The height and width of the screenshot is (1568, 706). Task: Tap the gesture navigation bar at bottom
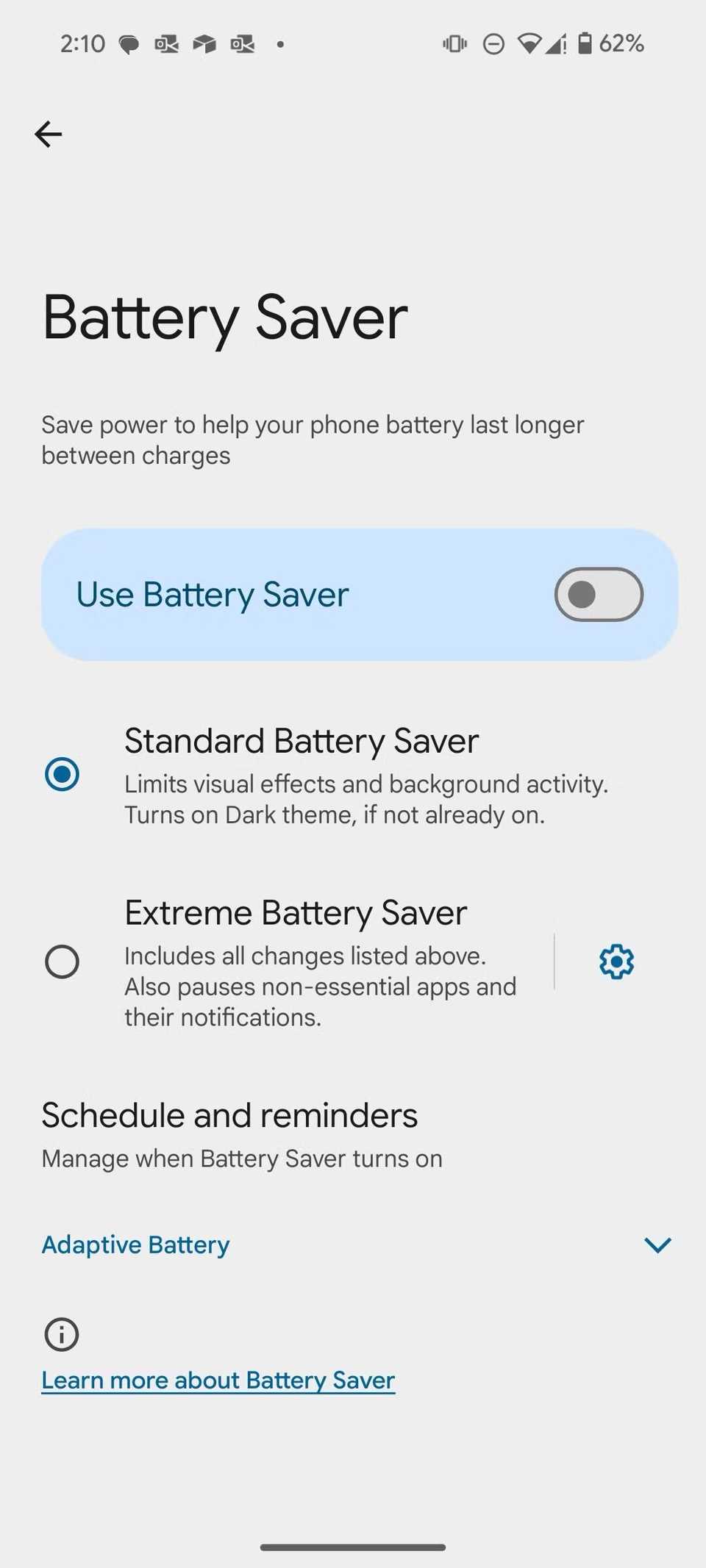coord(353,1546)
